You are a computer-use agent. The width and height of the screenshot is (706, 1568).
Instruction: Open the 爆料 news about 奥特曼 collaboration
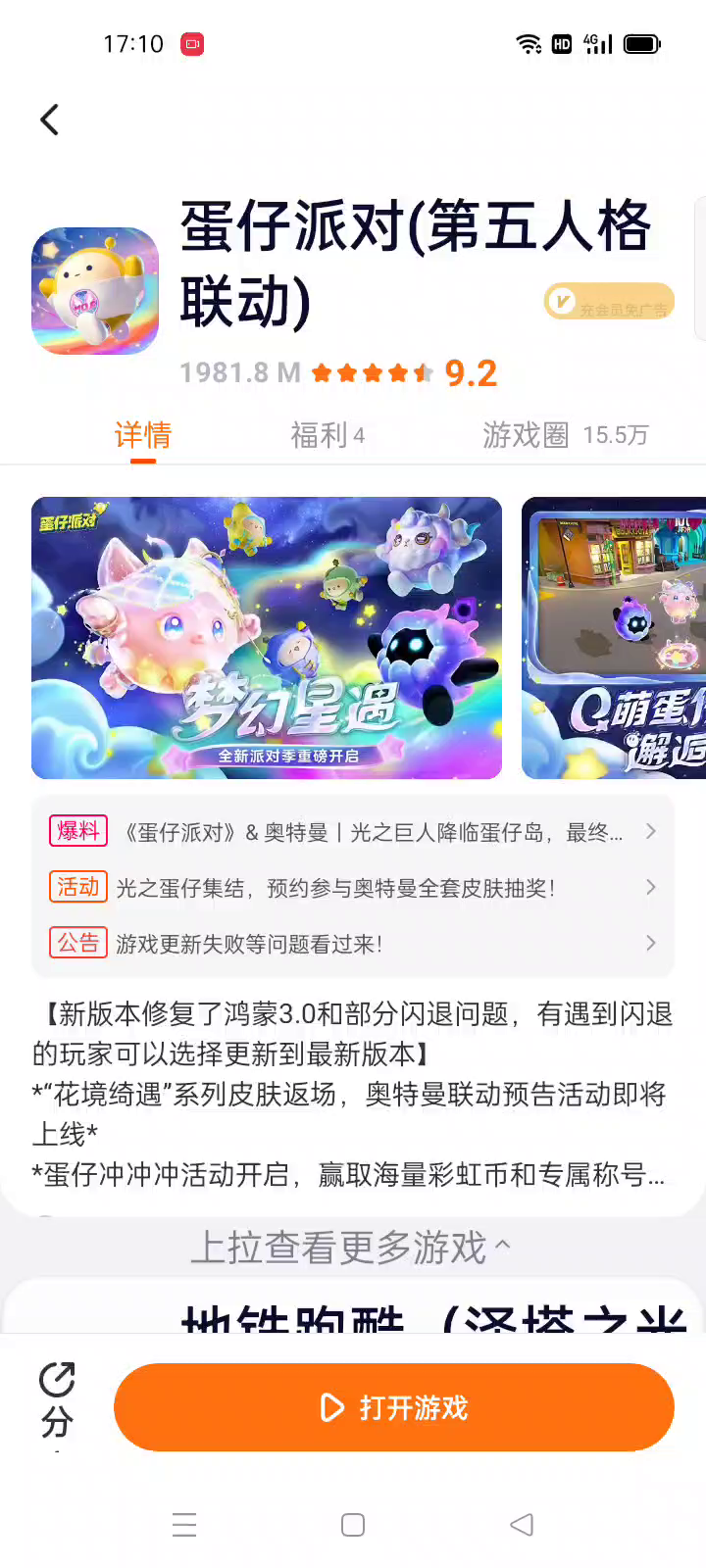coord(353,832)
